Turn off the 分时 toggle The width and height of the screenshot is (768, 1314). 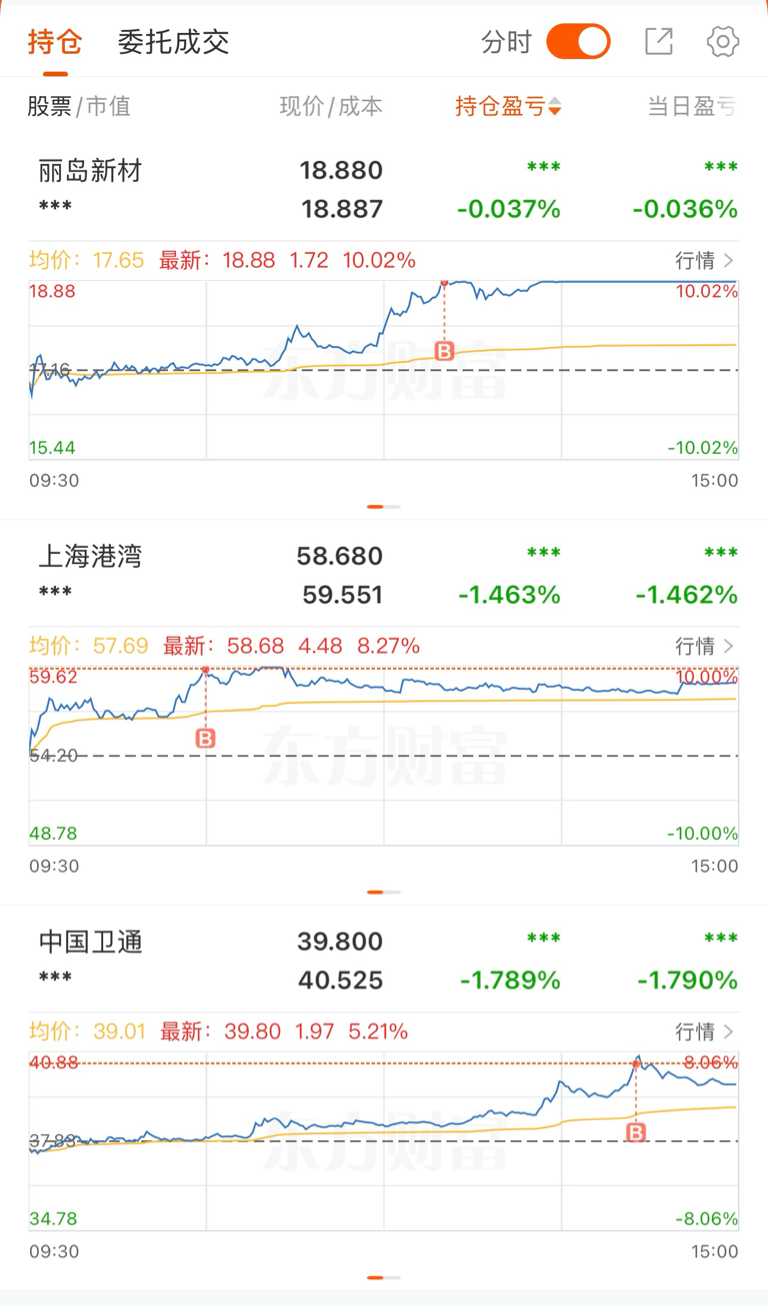[x=578, y=42]
